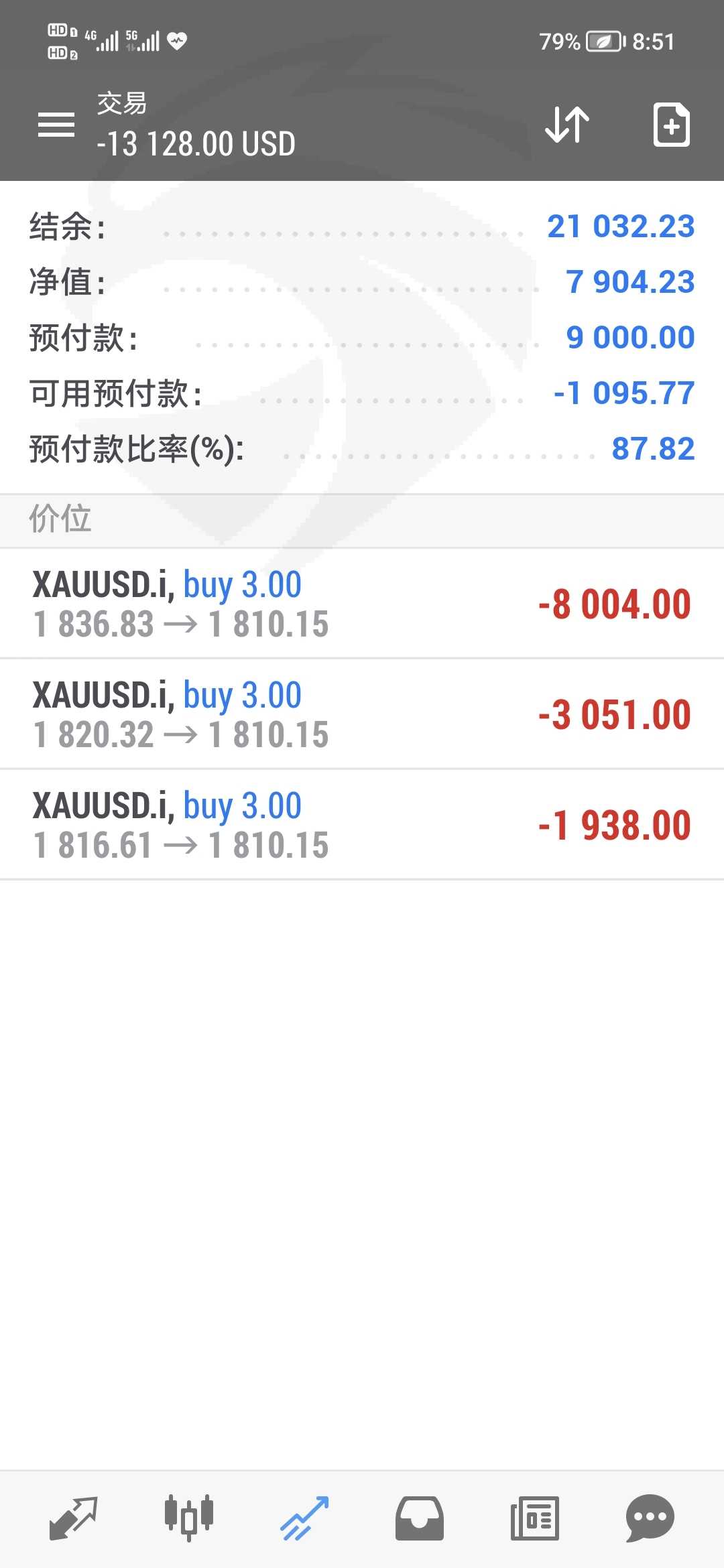Create a new order with plus icon
This screenshot has height=1568, width=724.
(671, 125)
